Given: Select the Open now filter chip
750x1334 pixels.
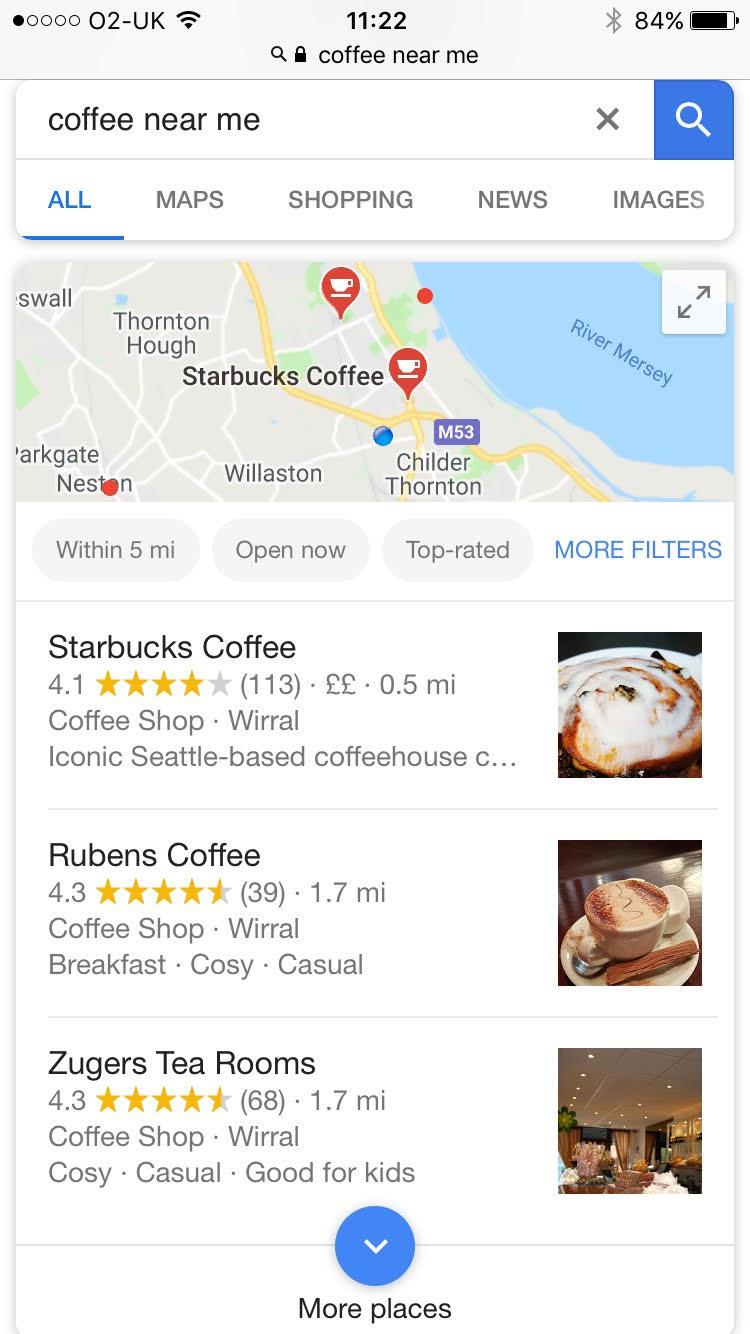Looking at the screenshot, I should tap(290, 550).
